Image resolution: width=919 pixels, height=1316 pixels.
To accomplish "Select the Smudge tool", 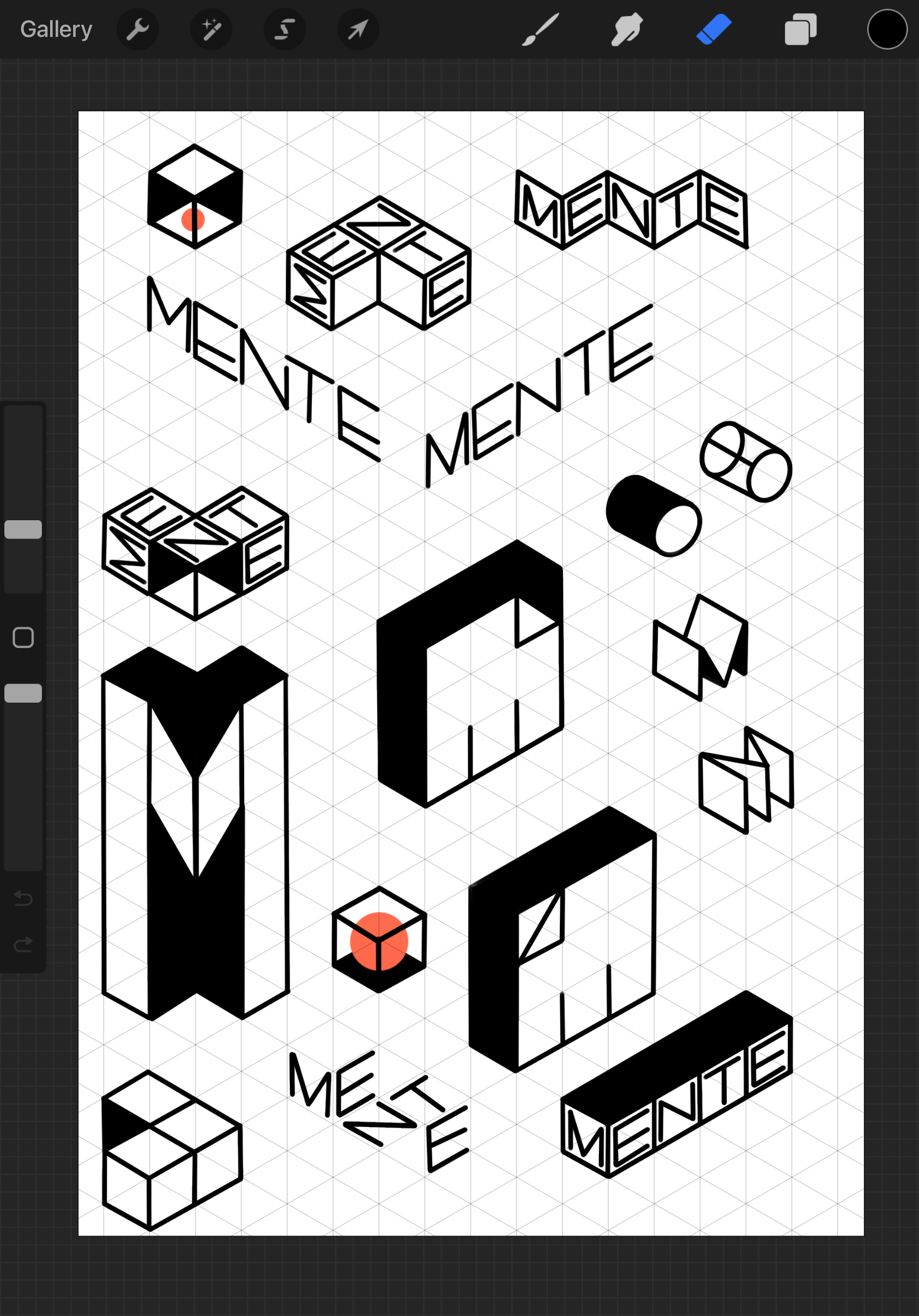I will [627, 29].
